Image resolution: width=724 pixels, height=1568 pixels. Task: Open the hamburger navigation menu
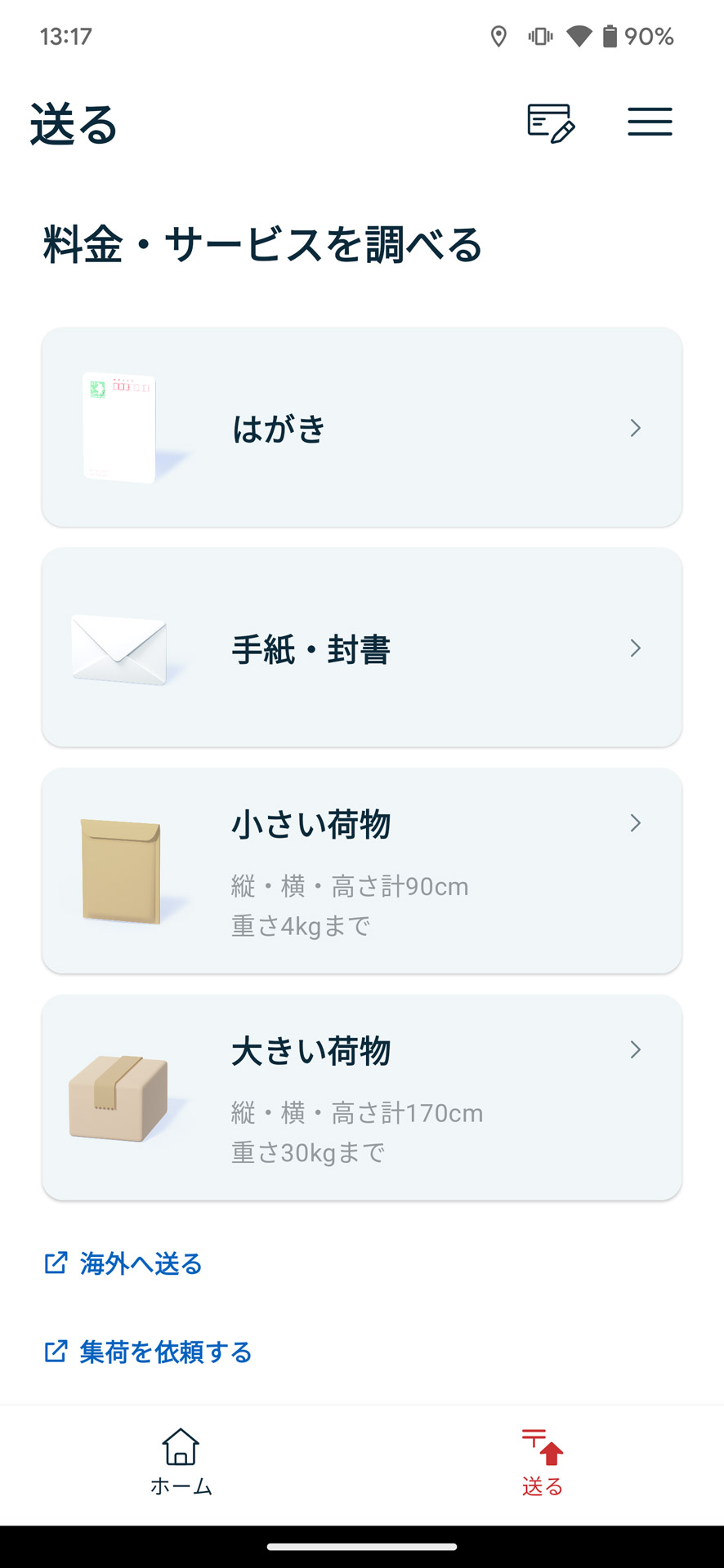pyautogui.click(x=650, y=122)
